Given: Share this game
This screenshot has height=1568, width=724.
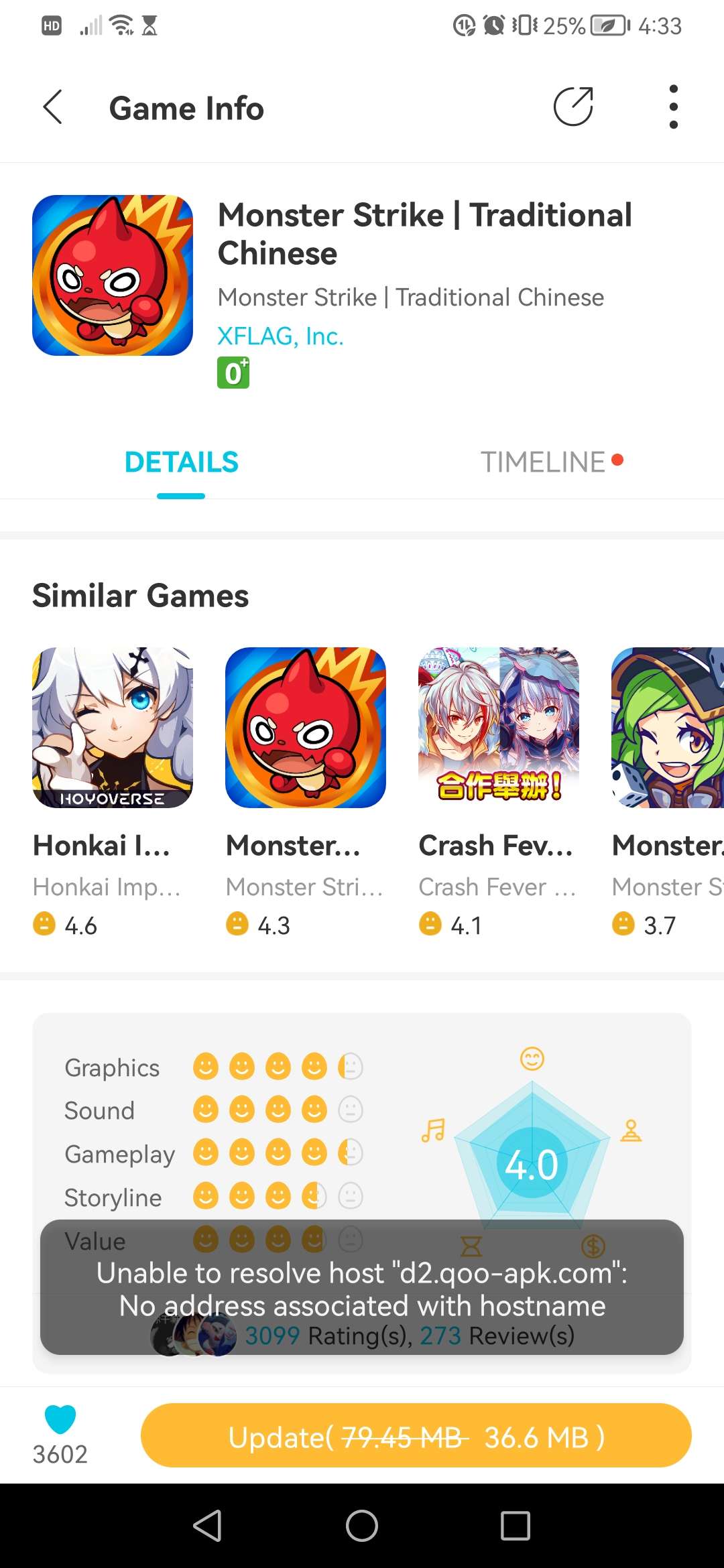Looking at the screenshot, I should [573, 107].
